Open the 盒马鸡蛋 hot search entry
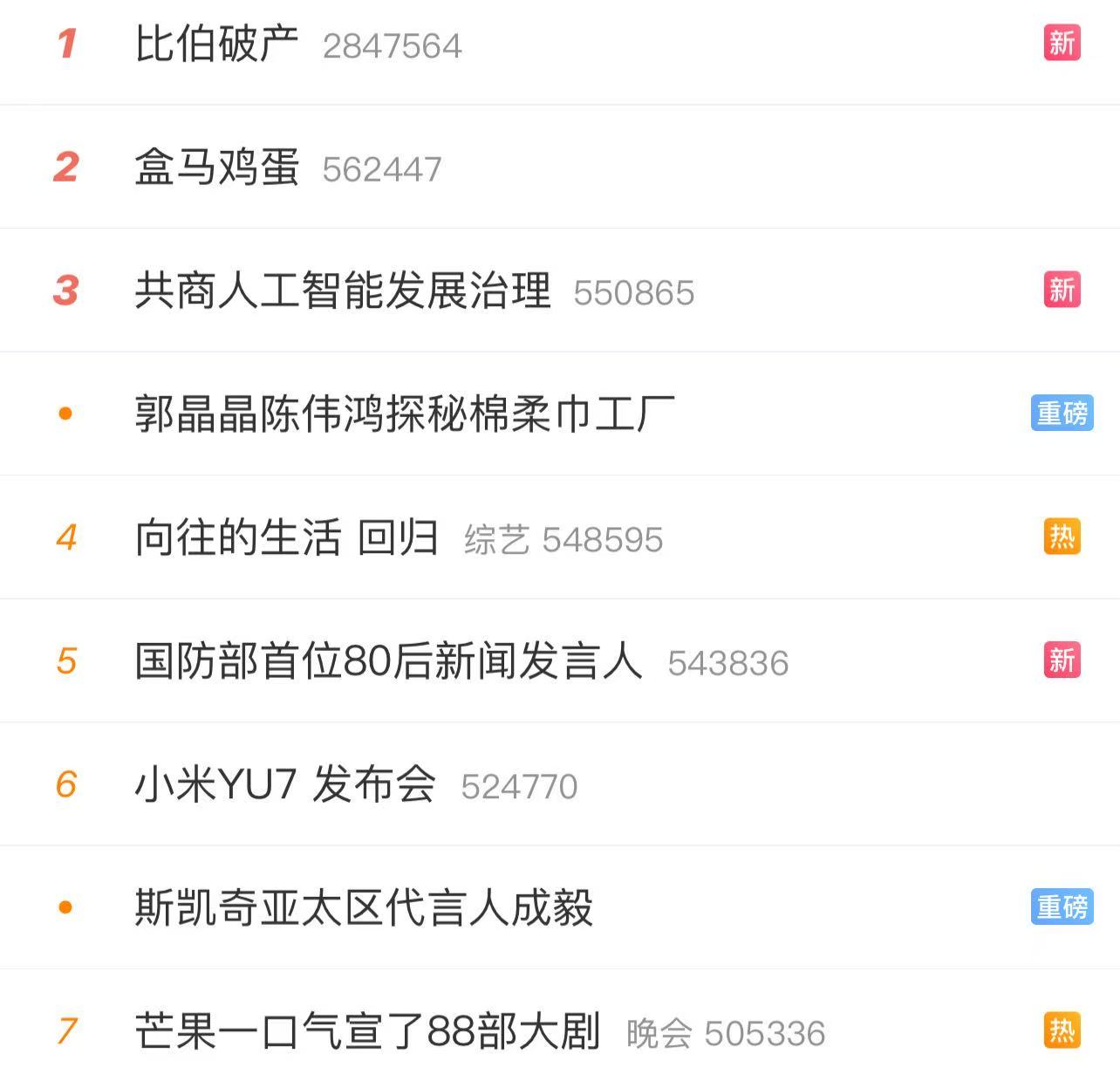The width and height of the screenshot is (1120, 1088). pyautogui.click(x=217, y=167)
